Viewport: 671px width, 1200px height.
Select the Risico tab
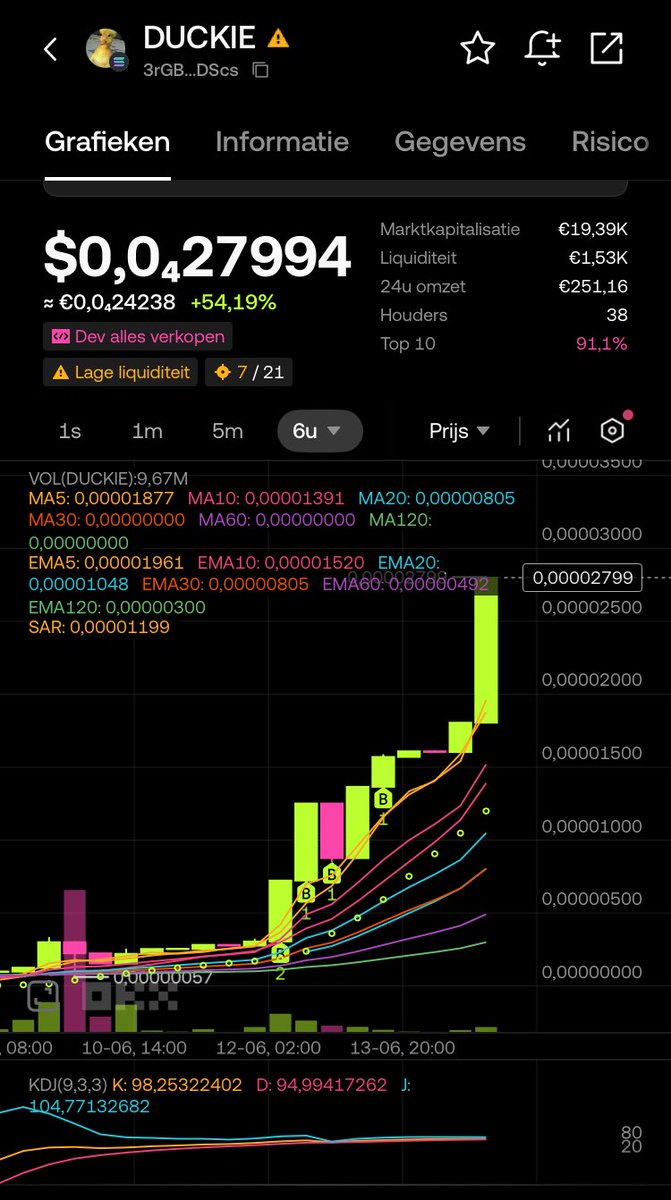pyautogui.click(x=610, y=142)
